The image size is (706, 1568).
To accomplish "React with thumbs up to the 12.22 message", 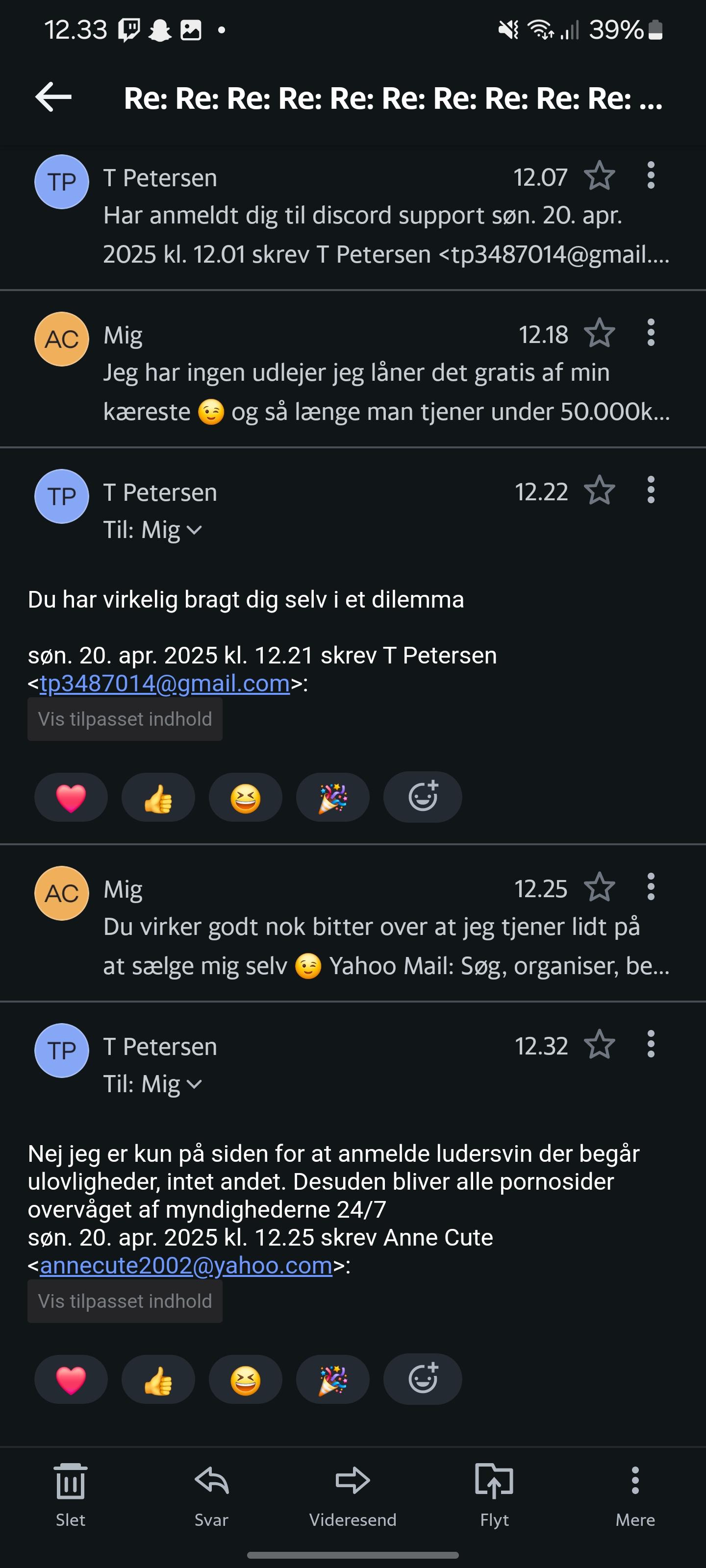I will point(158,797).
